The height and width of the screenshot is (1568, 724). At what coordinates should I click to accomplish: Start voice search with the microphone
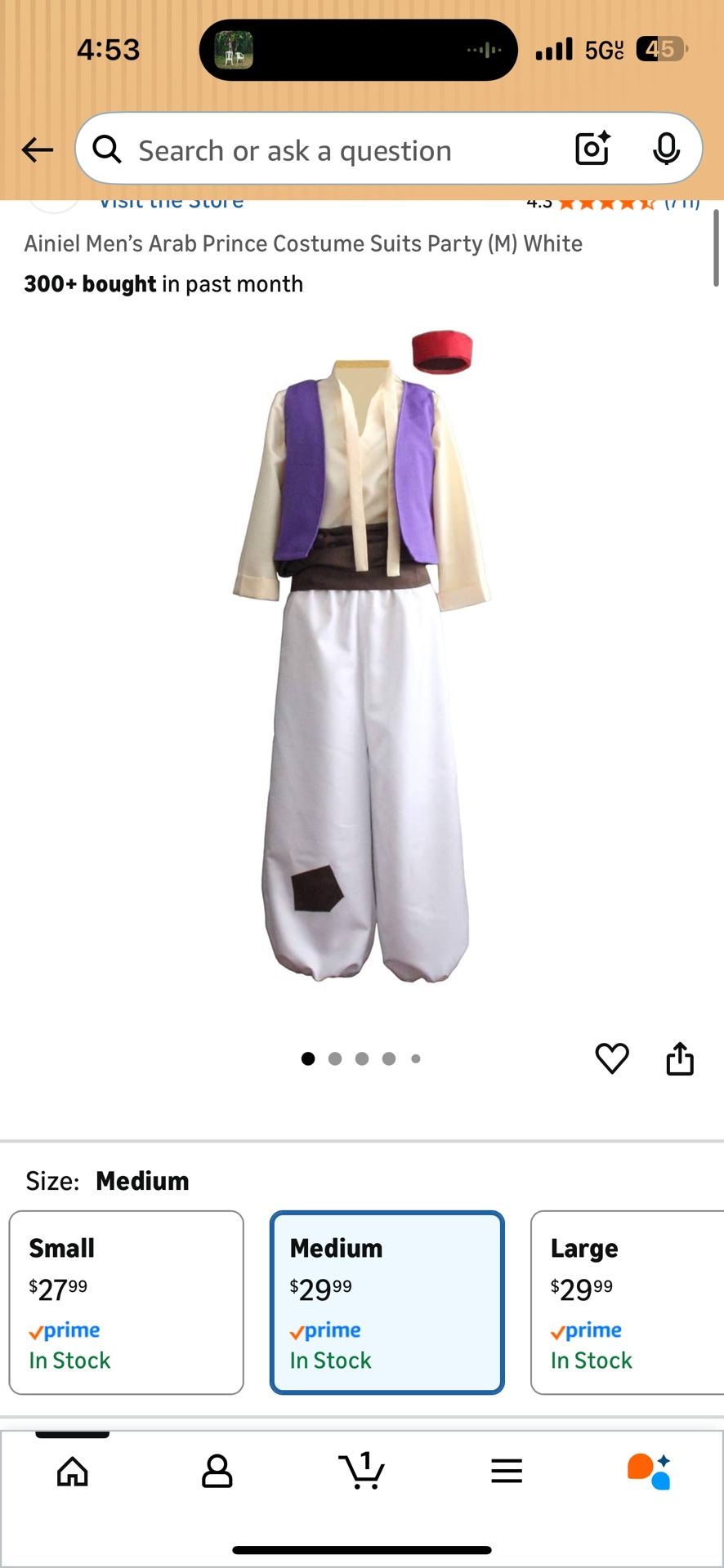tap(666, 149)
